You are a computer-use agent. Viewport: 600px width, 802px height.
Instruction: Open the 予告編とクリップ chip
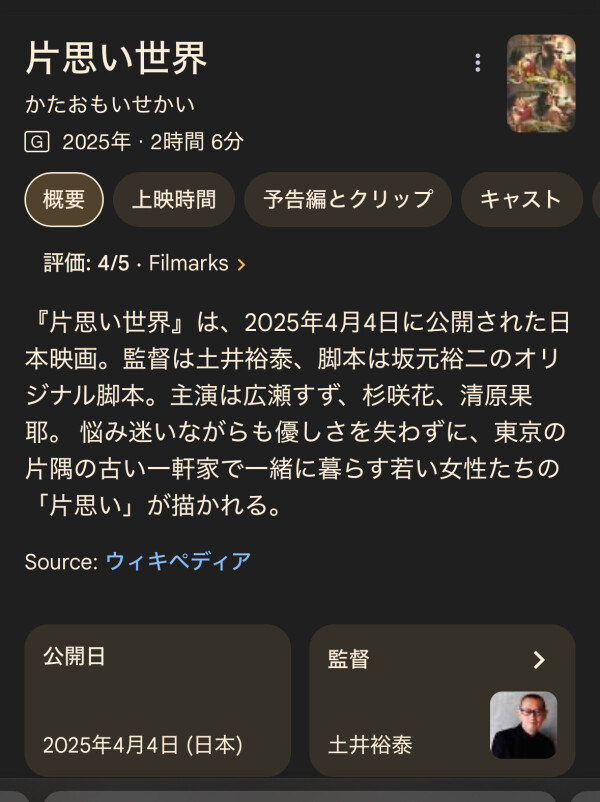tap(348, 199)
